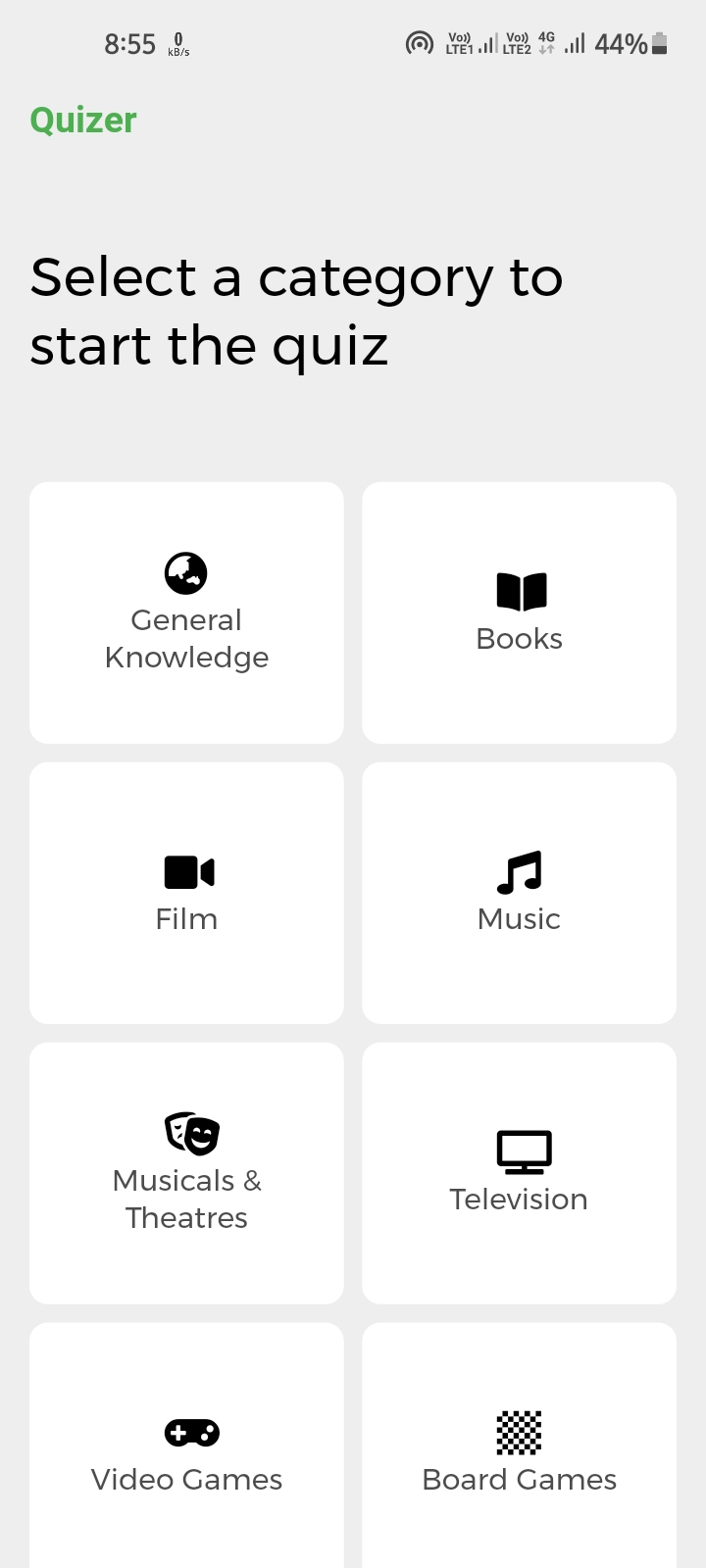Open the Books category
Viewport: 706px width, 1568px height.
click(x=519, y=612)
